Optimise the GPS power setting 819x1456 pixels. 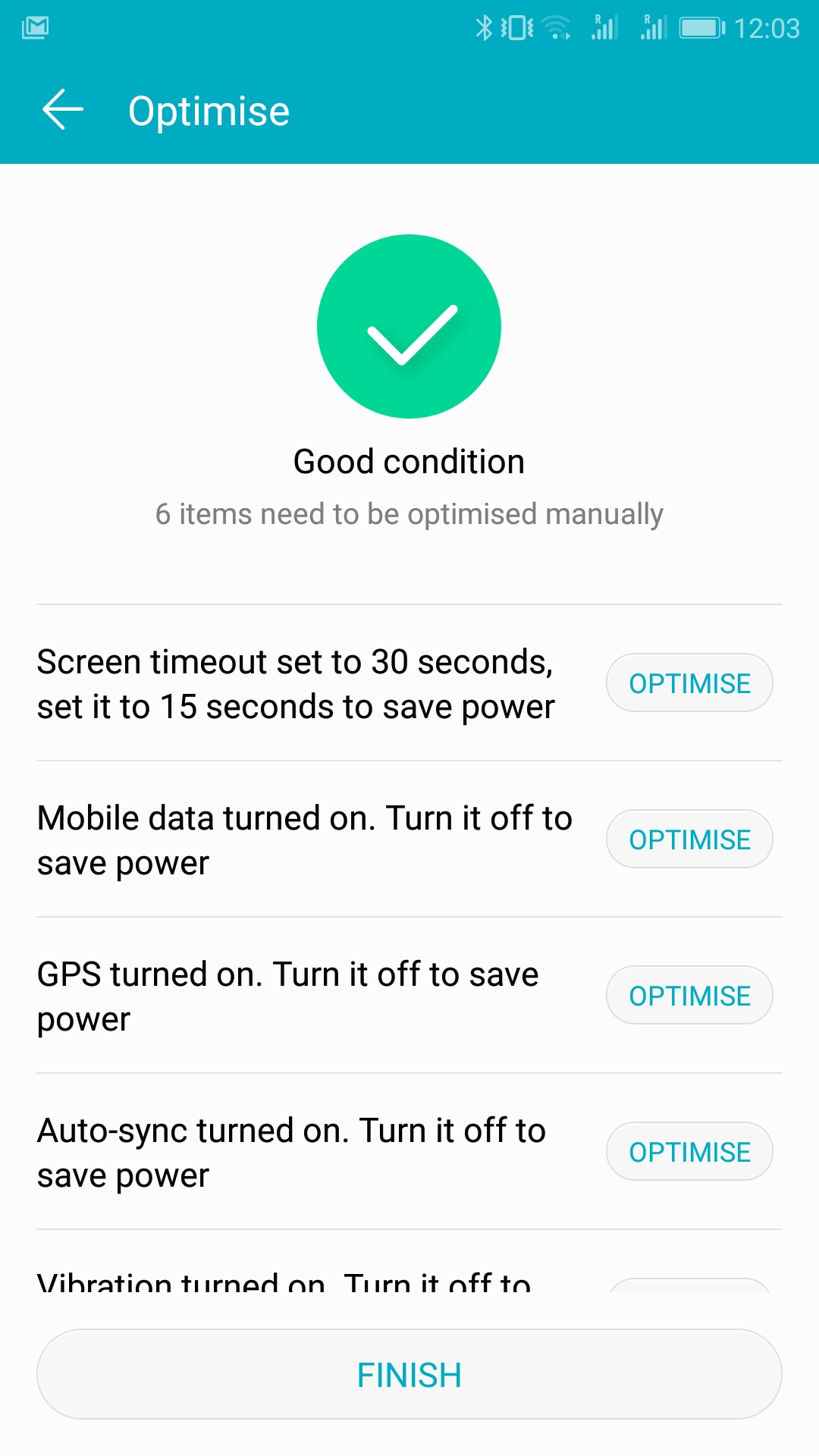[689, 995]
